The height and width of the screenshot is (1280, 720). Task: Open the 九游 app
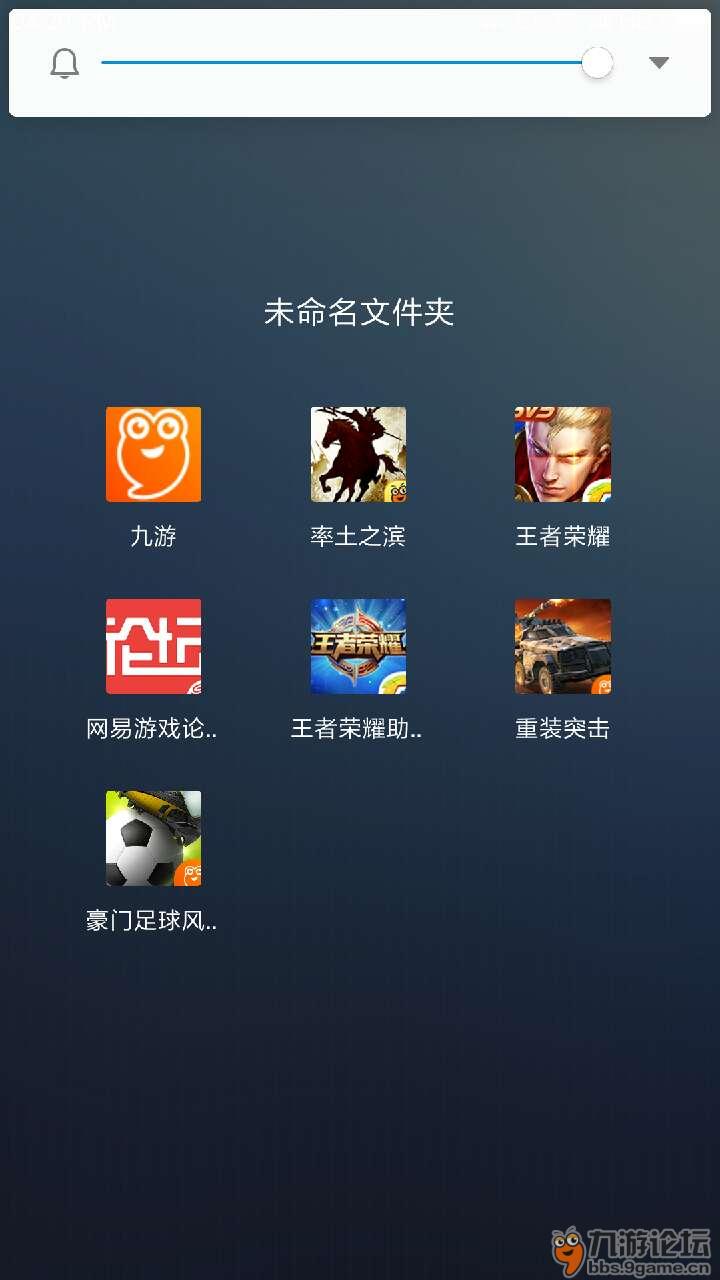click(x=153, y=454)
